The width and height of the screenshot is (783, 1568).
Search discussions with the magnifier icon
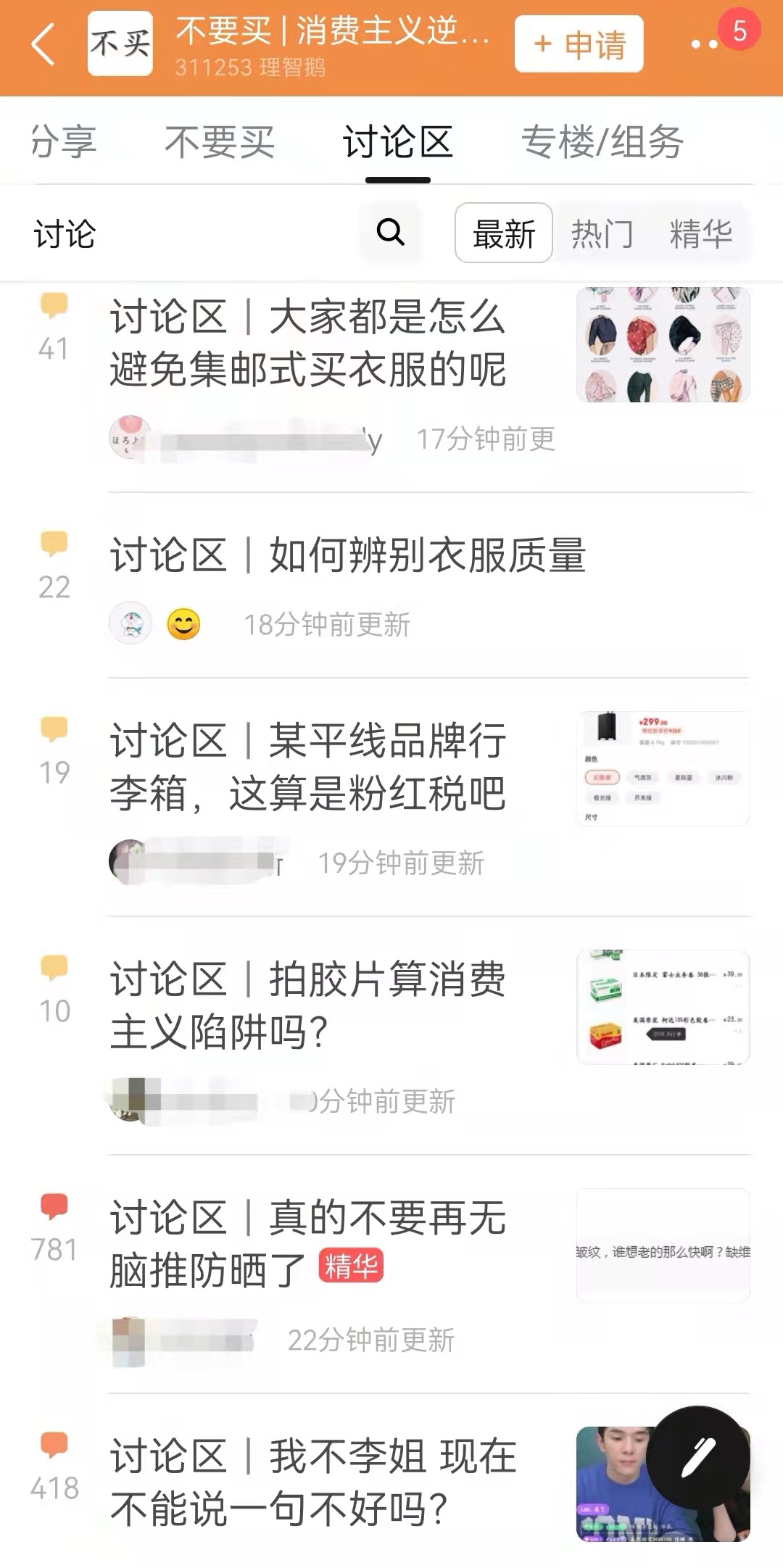click(390, 233)
